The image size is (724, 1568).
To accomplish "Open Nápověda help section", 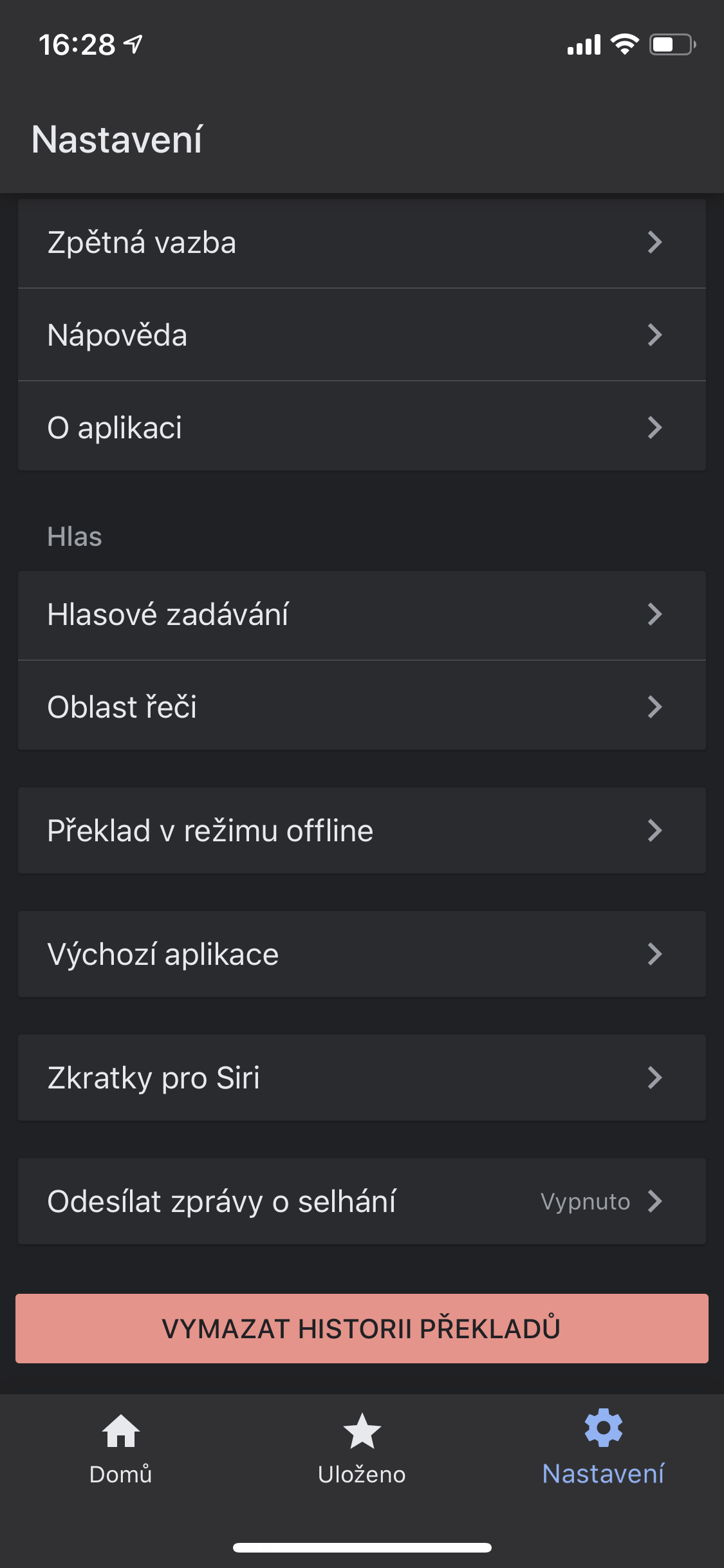I will pyautogui.click(x=362, y=335).
